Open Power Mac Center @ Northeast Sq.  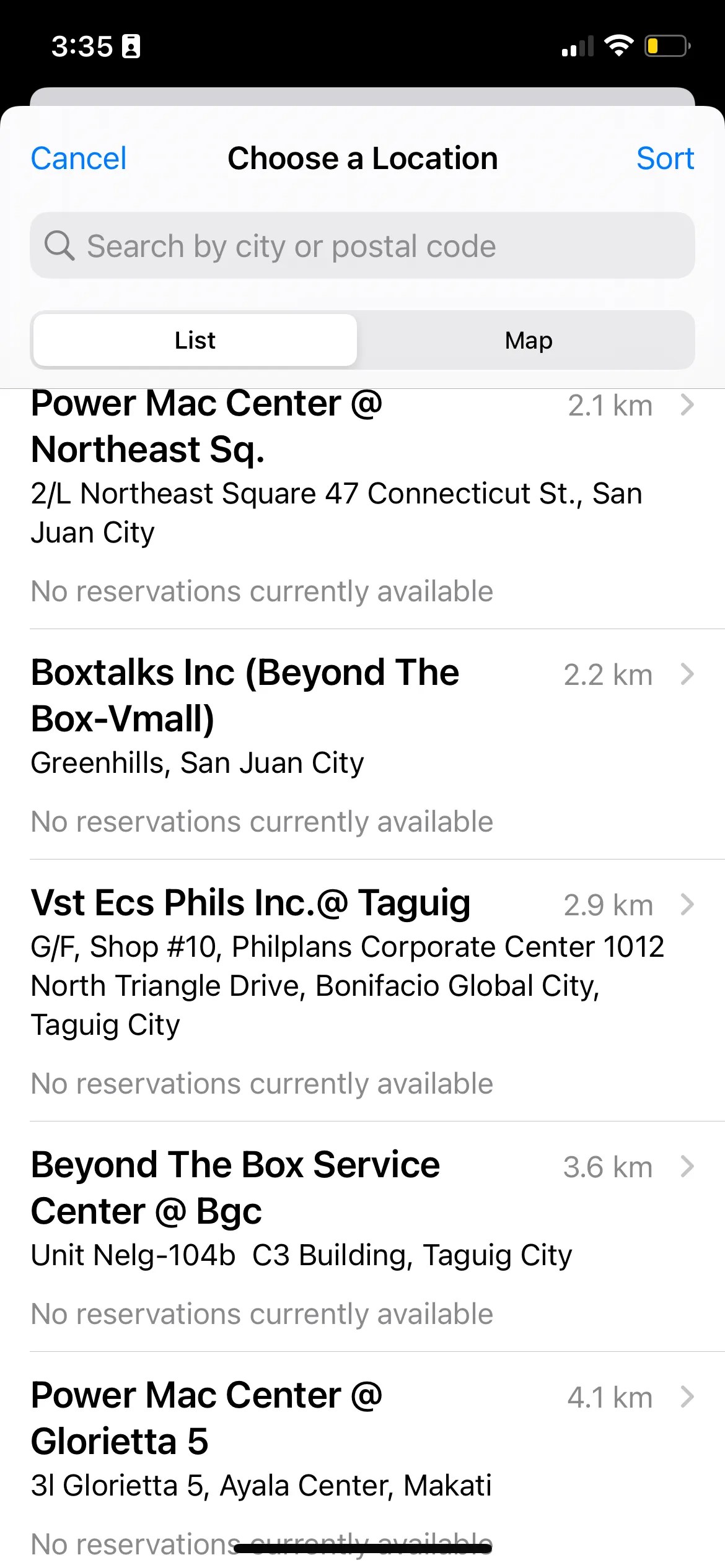coord(362,495)
